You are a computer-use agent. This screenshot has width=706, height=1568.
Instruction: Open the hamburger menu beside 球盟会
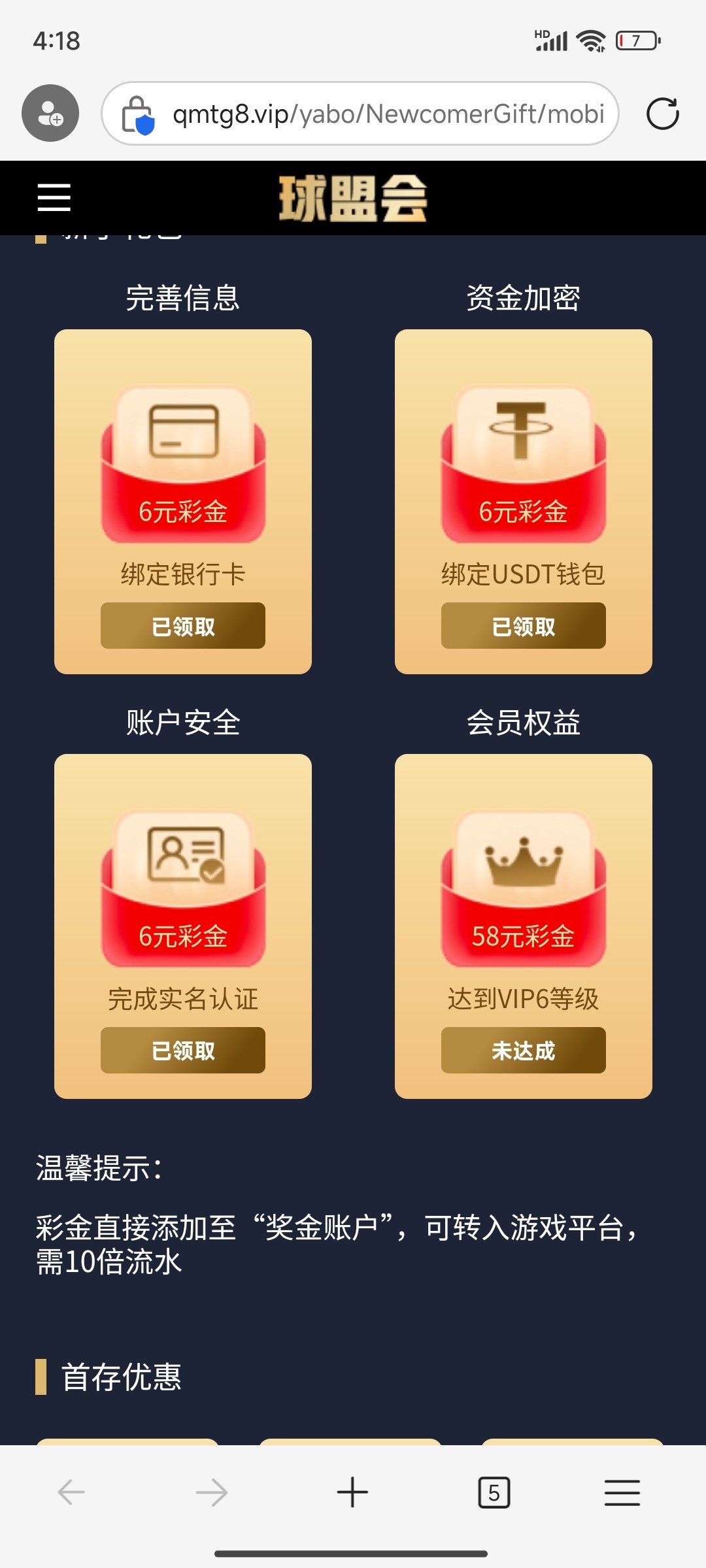[x=54, y=197]
